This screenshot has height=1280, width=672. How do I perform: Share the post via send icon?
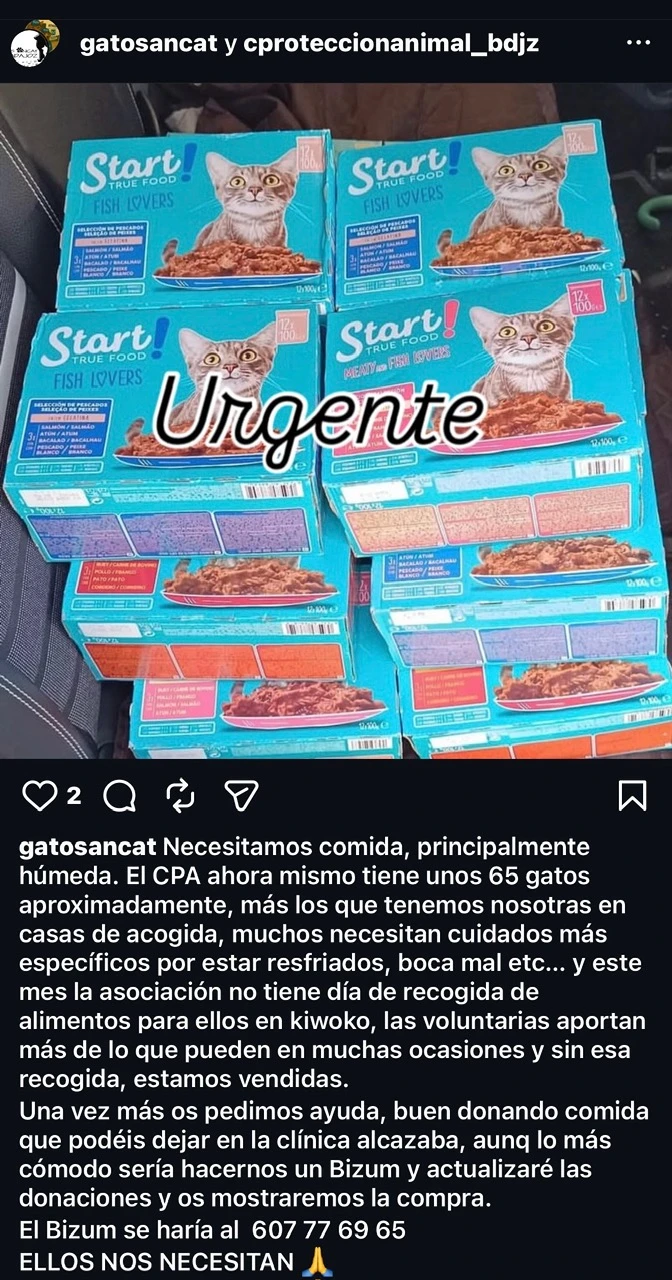pyautogui.click(x=241, y=796)
